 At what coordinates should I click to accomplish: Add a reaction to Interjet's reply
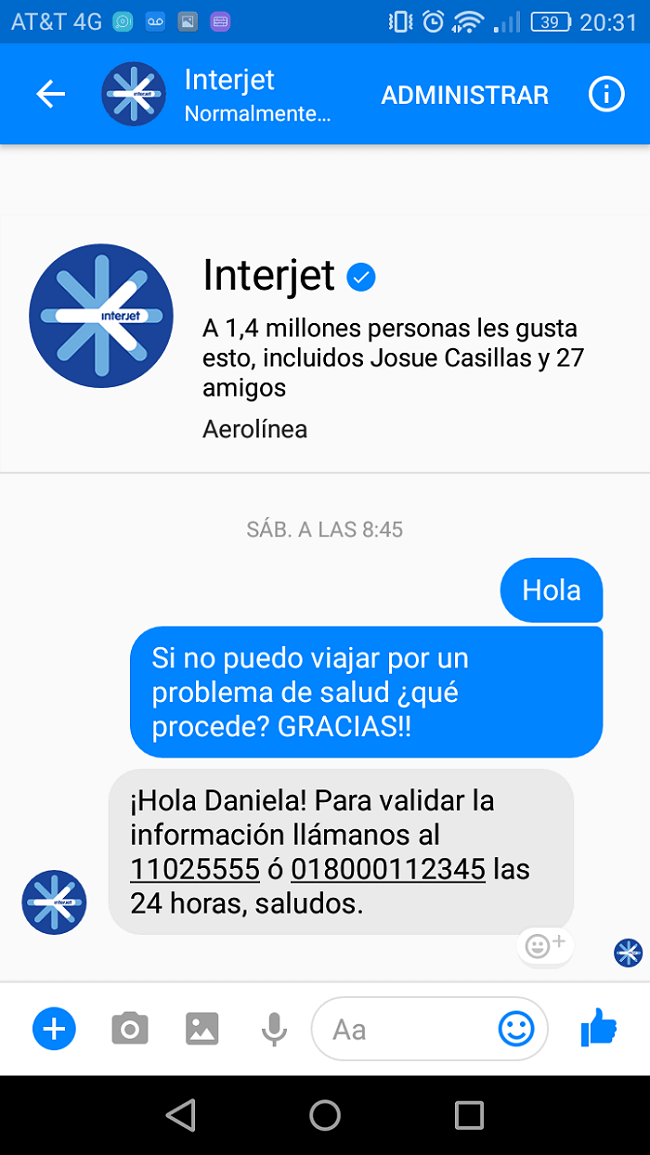(x=545, y=945)
